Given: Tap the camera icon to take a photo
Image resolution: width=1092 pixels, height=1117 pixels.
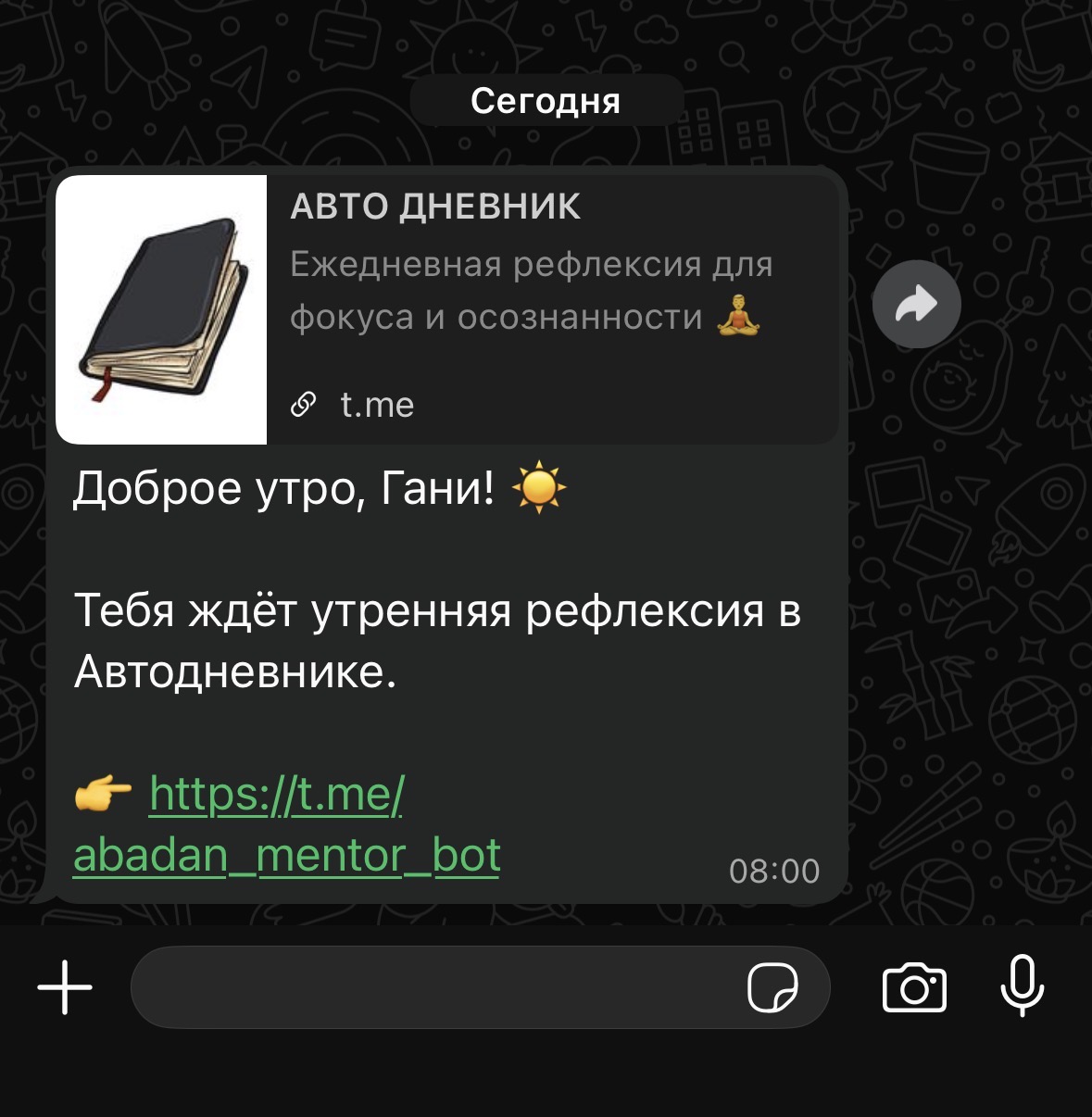Looking at the screenshot, I should click(x=913, y=987).
